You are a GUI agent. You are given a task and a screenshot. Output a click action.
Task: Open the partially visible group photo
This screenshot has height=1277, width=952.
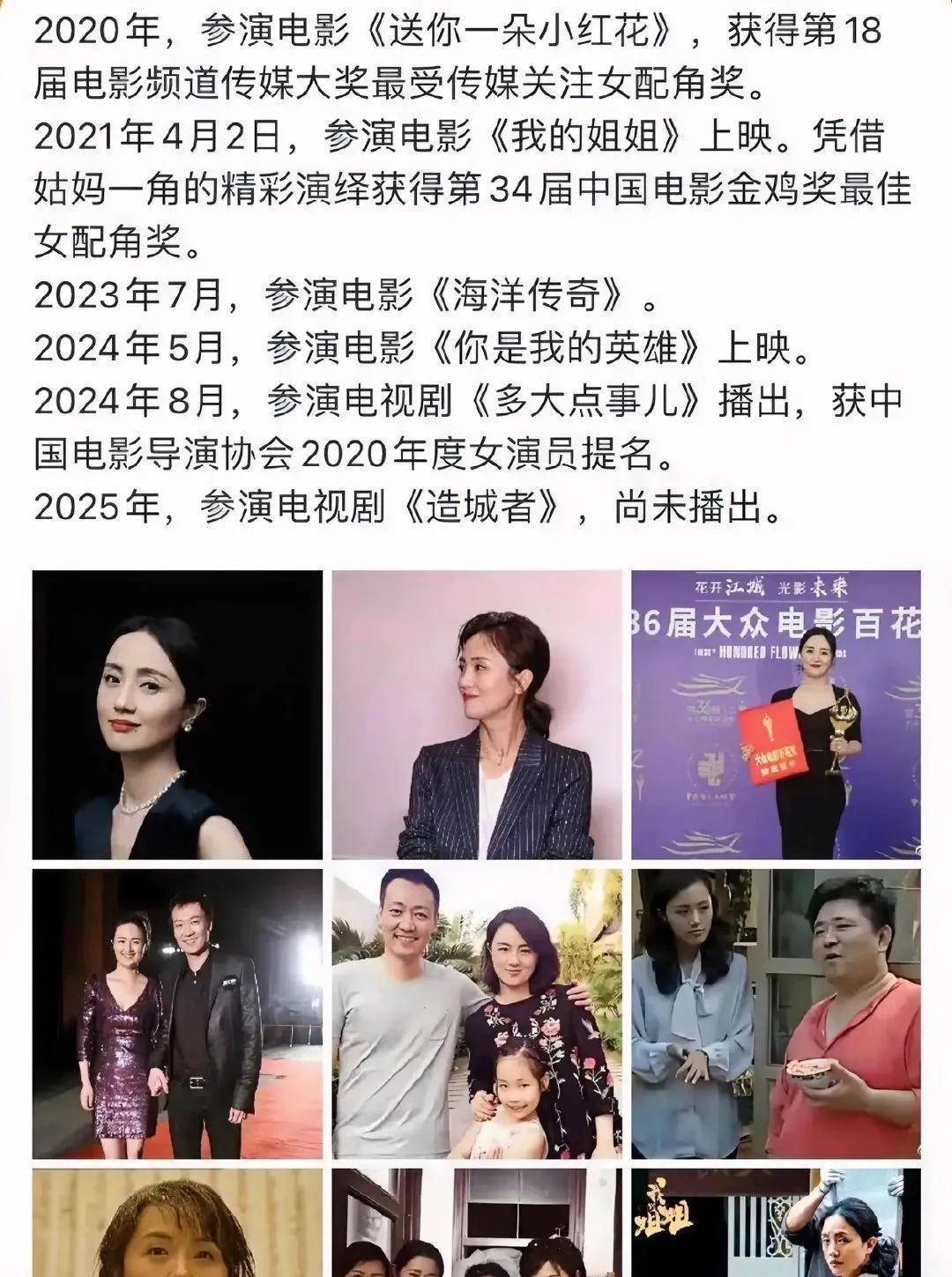[x=477, y=1223]
